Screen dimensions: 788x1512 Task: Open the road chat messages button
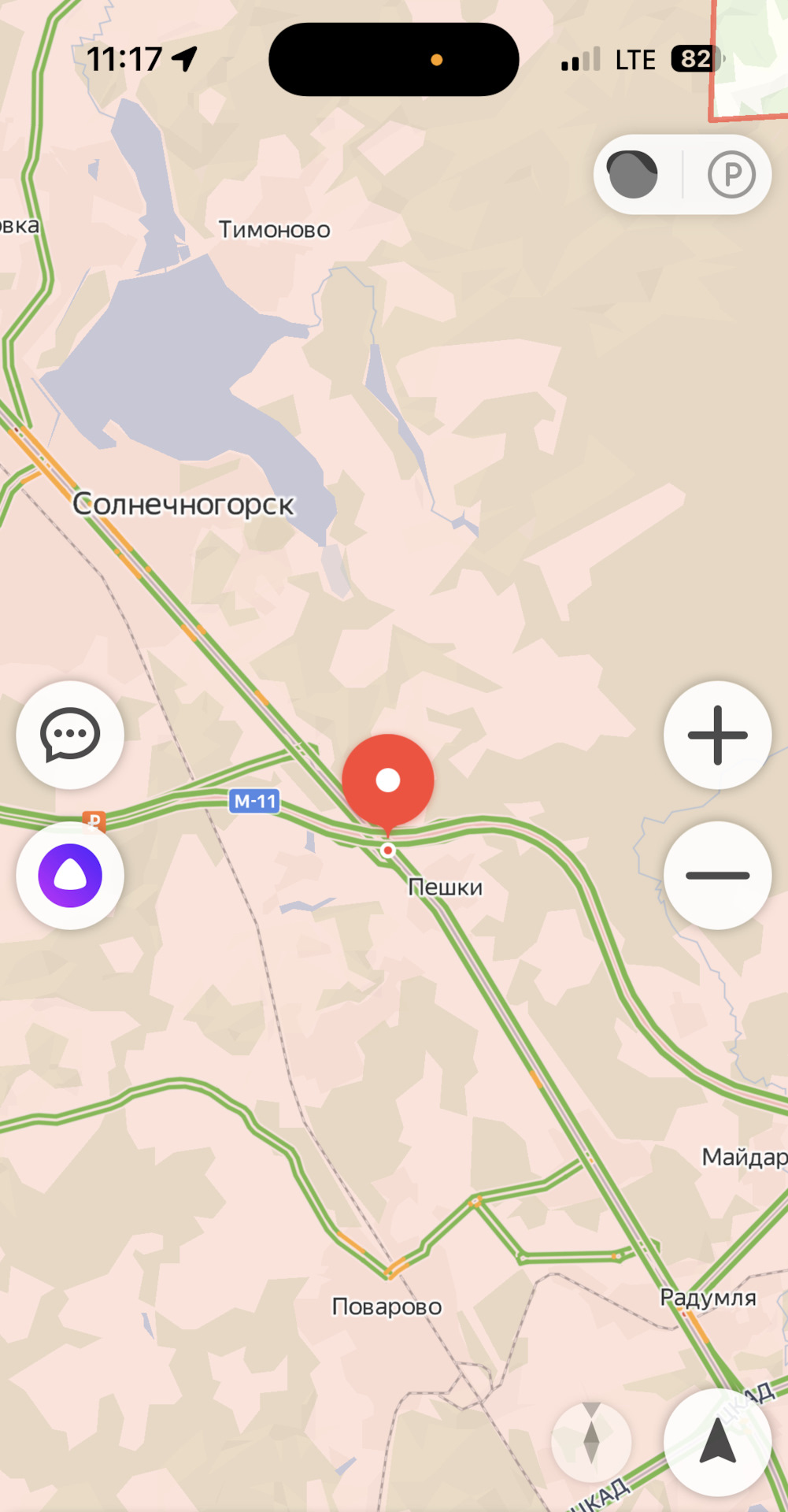[x=70, y=735]
